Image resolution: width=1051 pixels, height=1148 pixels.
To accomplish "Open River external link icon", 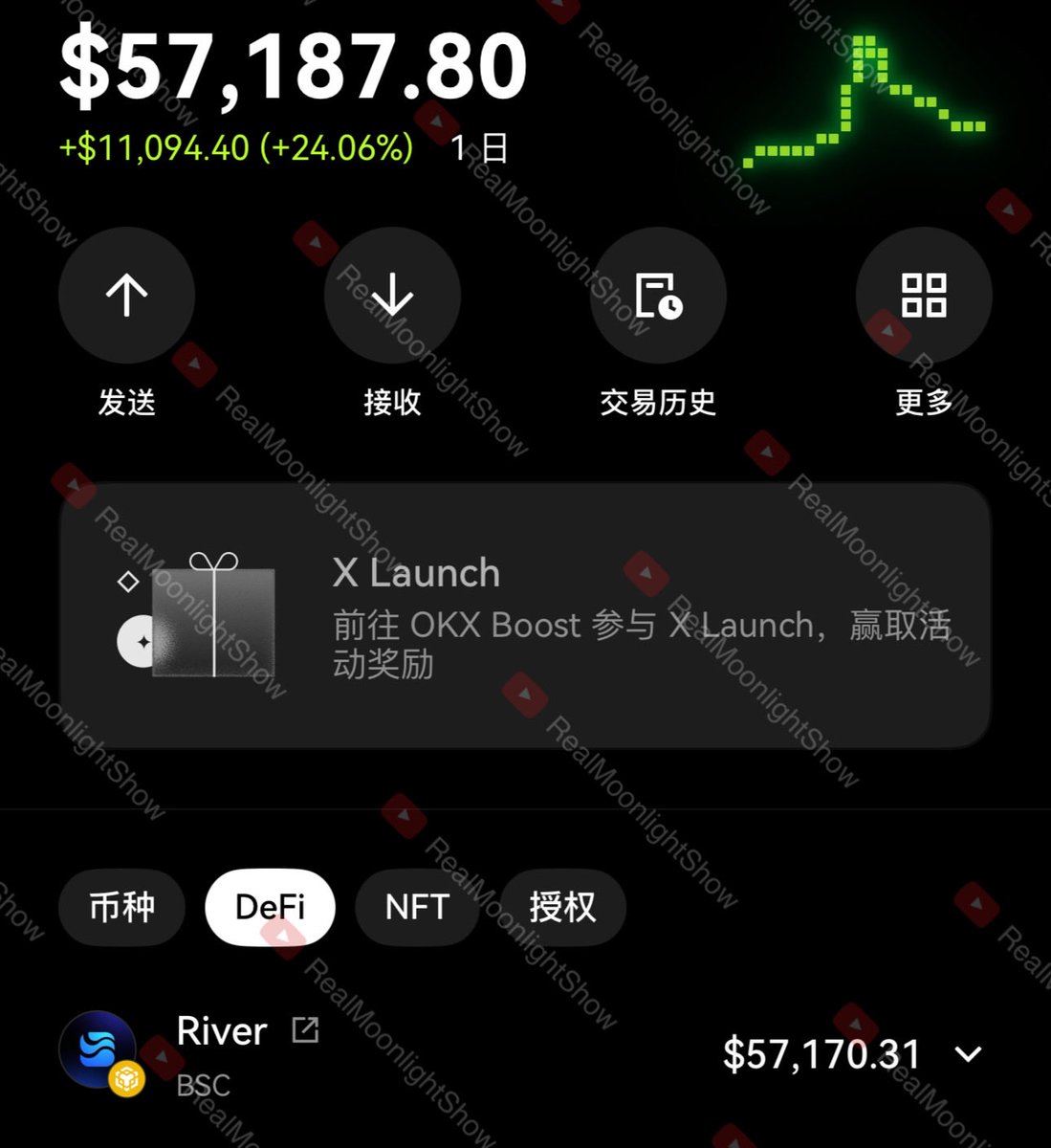I will pyautogui.click(x=305, y=1030).
